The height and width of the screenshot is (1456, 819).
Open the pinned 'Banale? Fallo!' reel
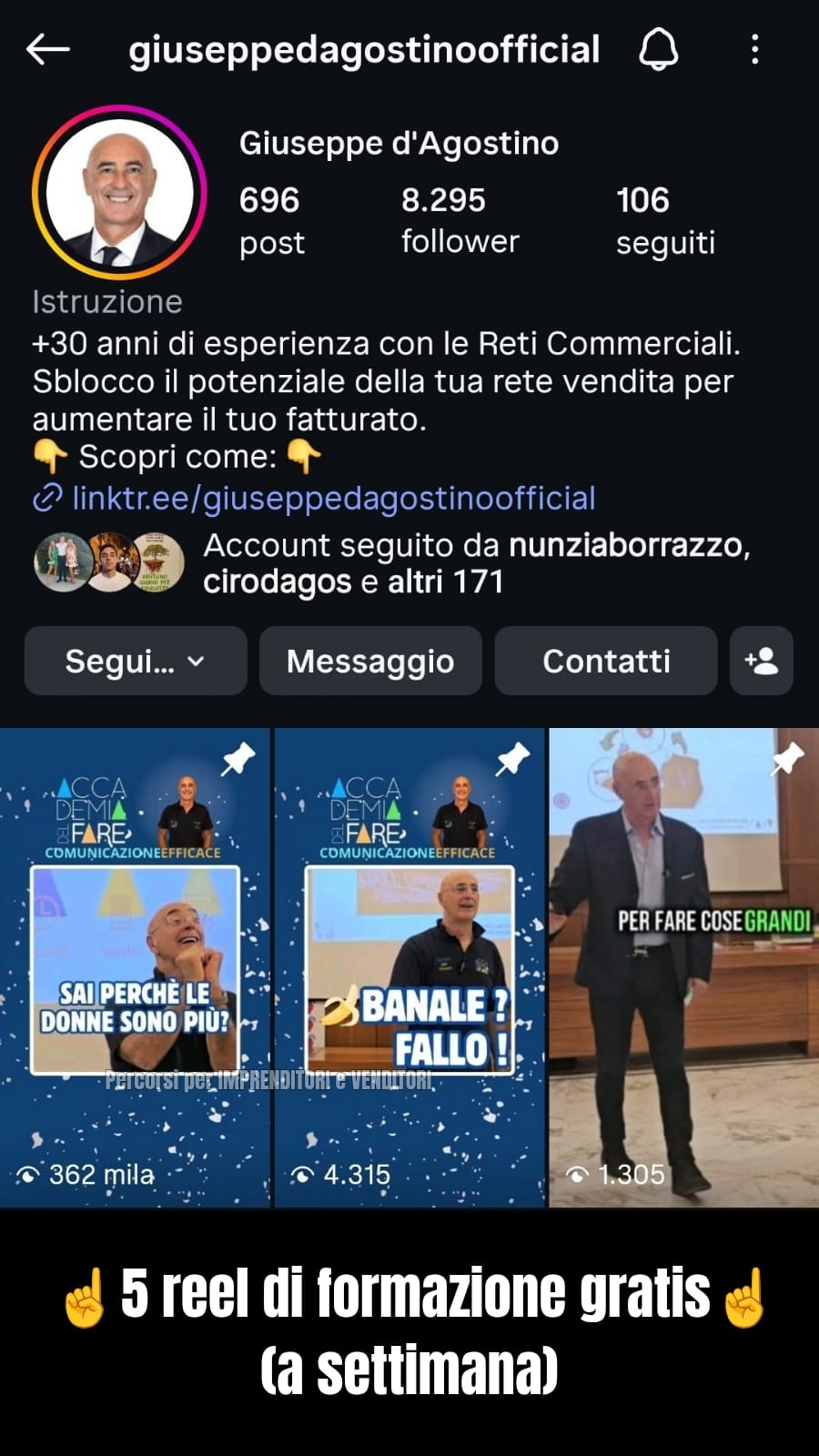(409, 967)
